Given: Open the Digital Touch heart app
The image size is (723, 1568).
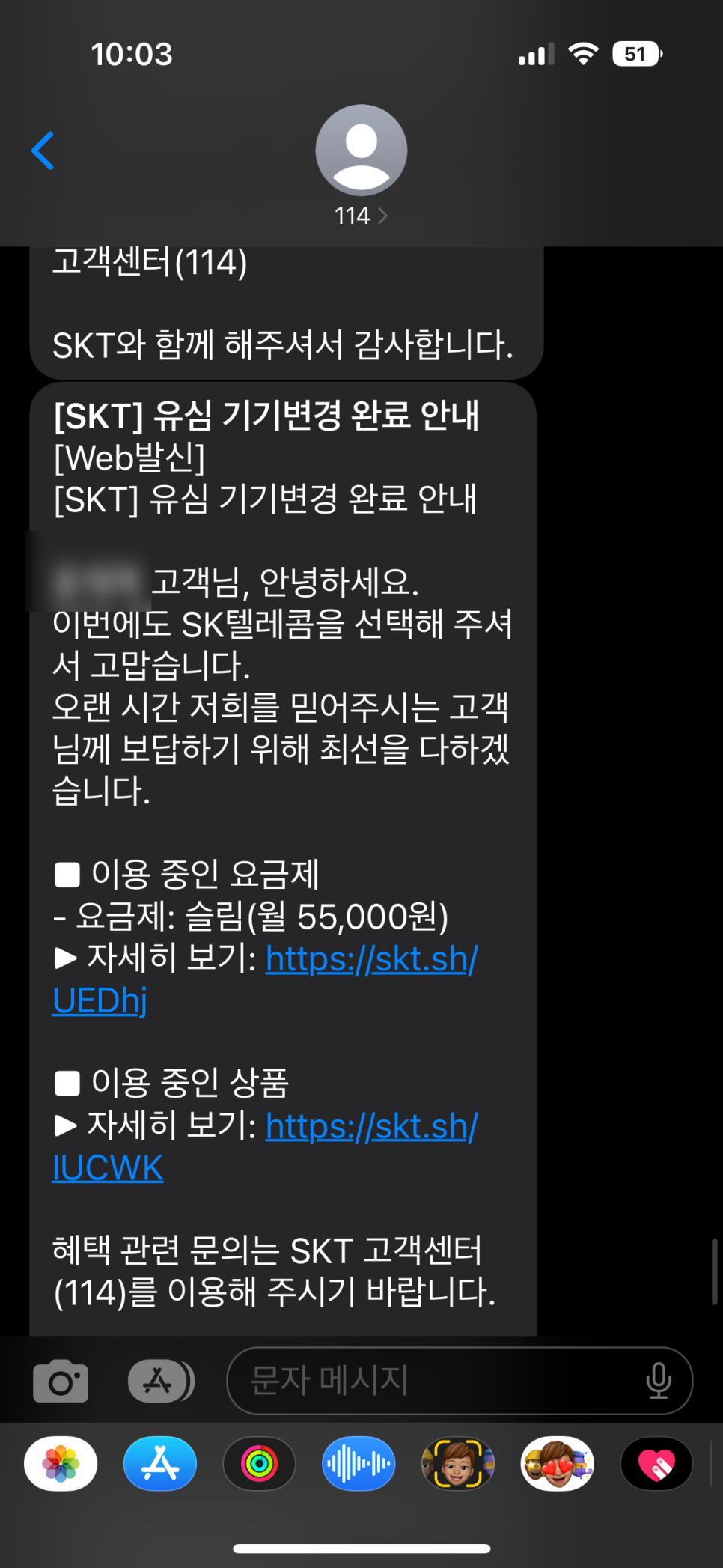Looking at the screenshot, I should (657, 1464).
